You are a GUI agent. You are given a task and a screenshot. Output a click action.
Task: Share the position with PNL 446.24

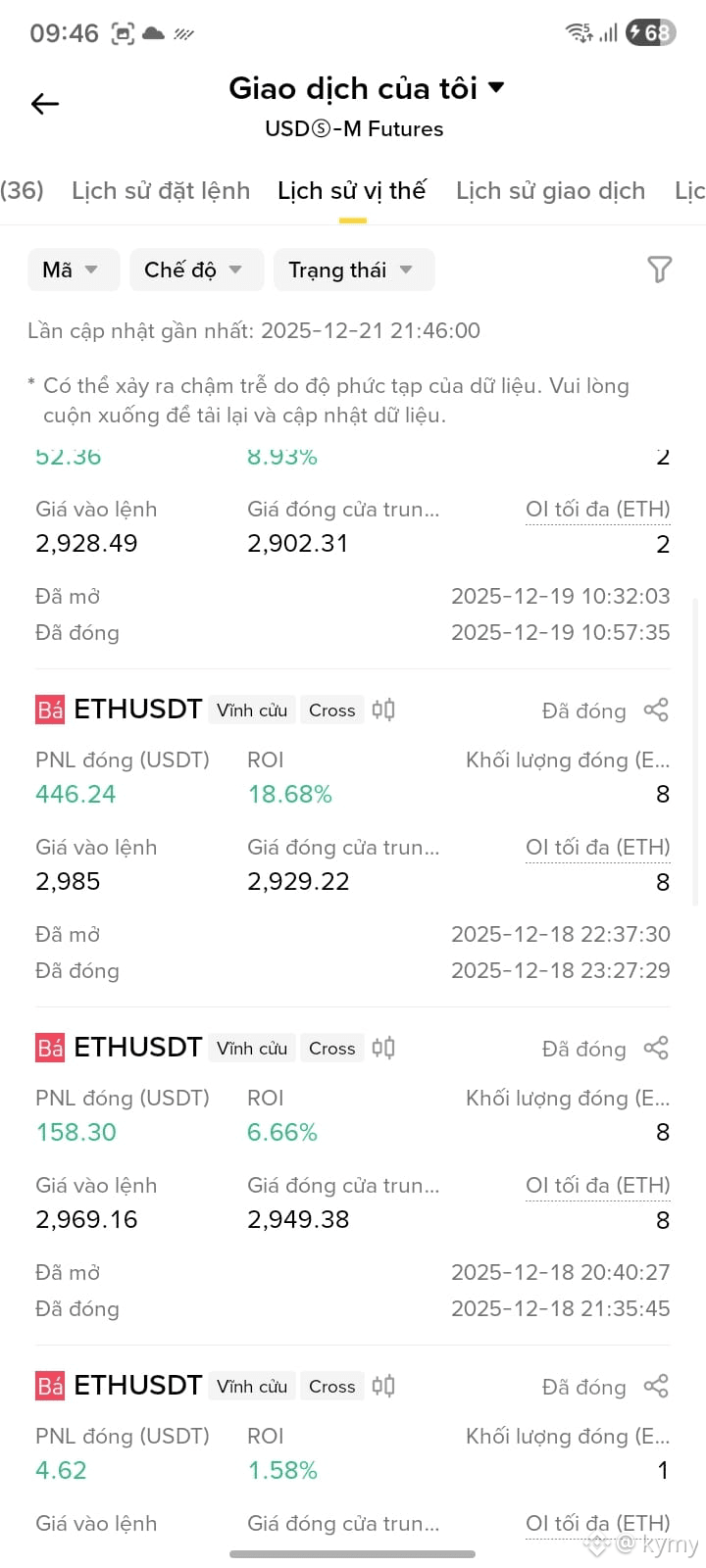pyautogui.click(x=656, y=710)
